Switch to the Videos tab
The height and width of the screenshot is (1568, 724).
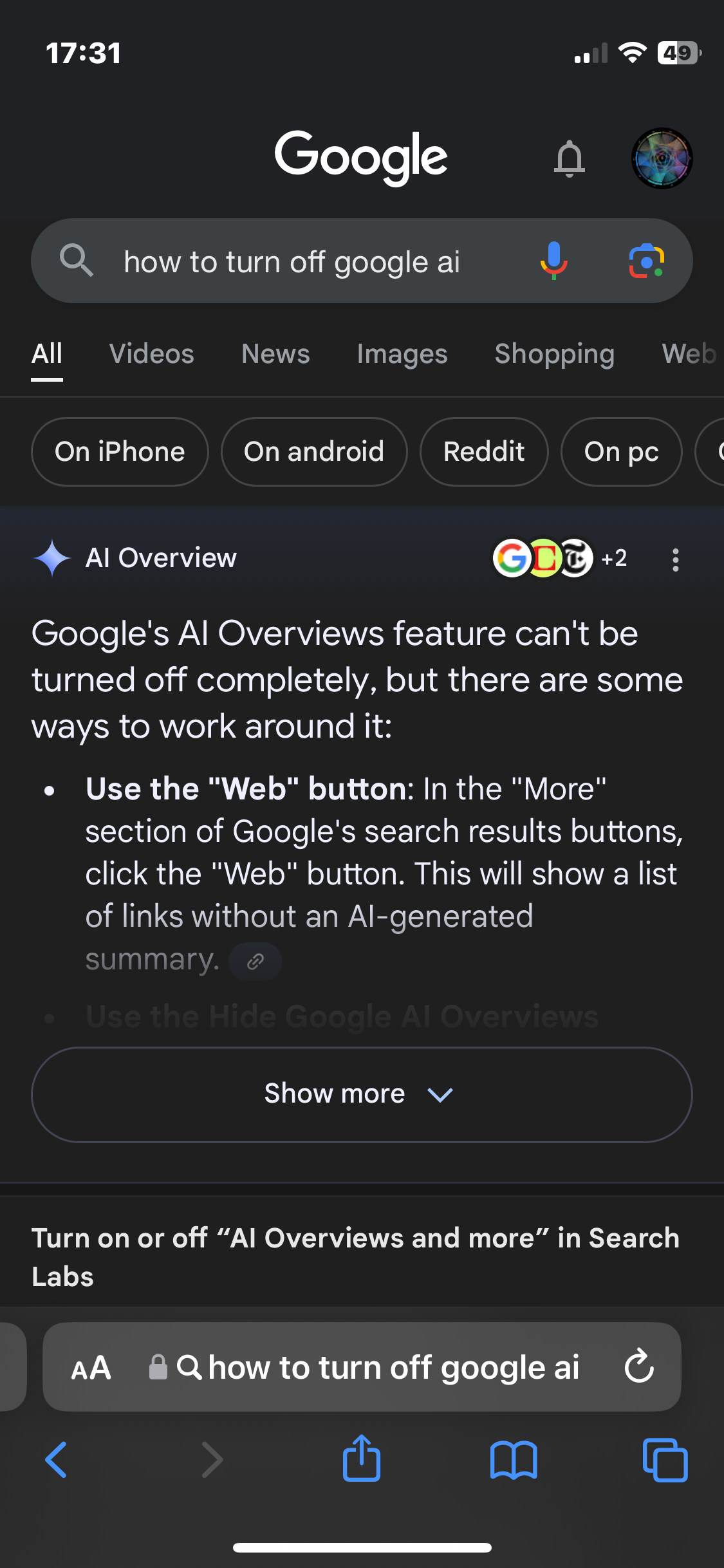point(152,354)
